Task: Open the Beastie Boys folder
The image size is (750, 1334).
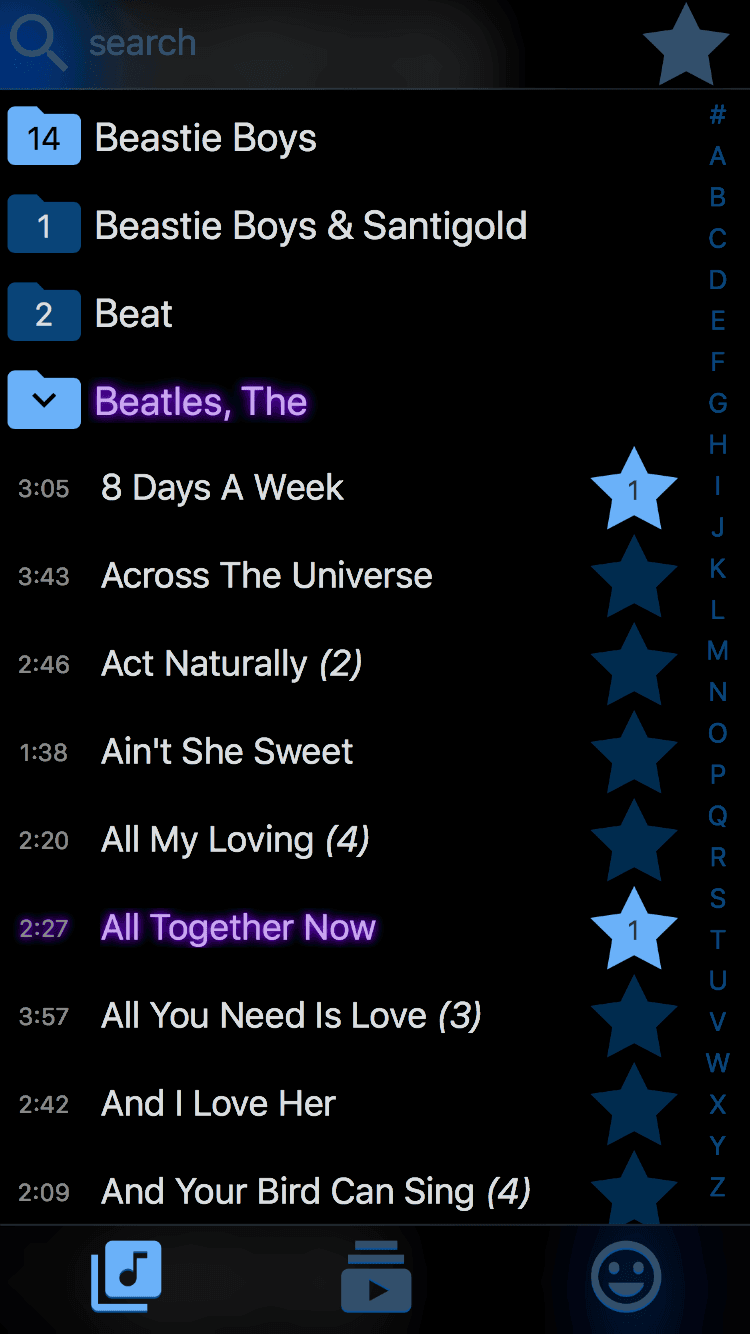Action: [x=205, y=138]
